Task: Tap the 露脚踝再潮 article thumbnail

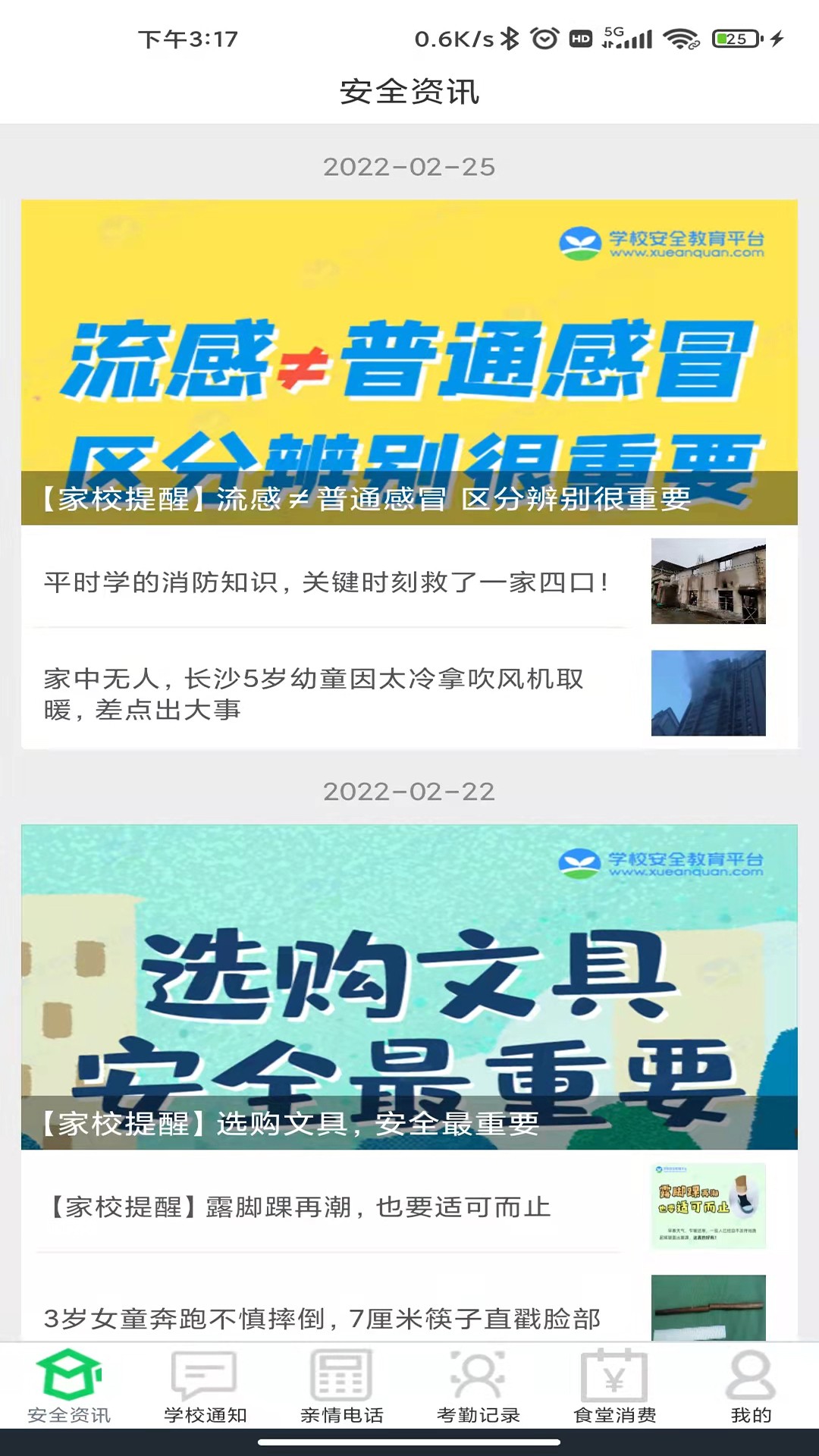Action: (708, 1206)
